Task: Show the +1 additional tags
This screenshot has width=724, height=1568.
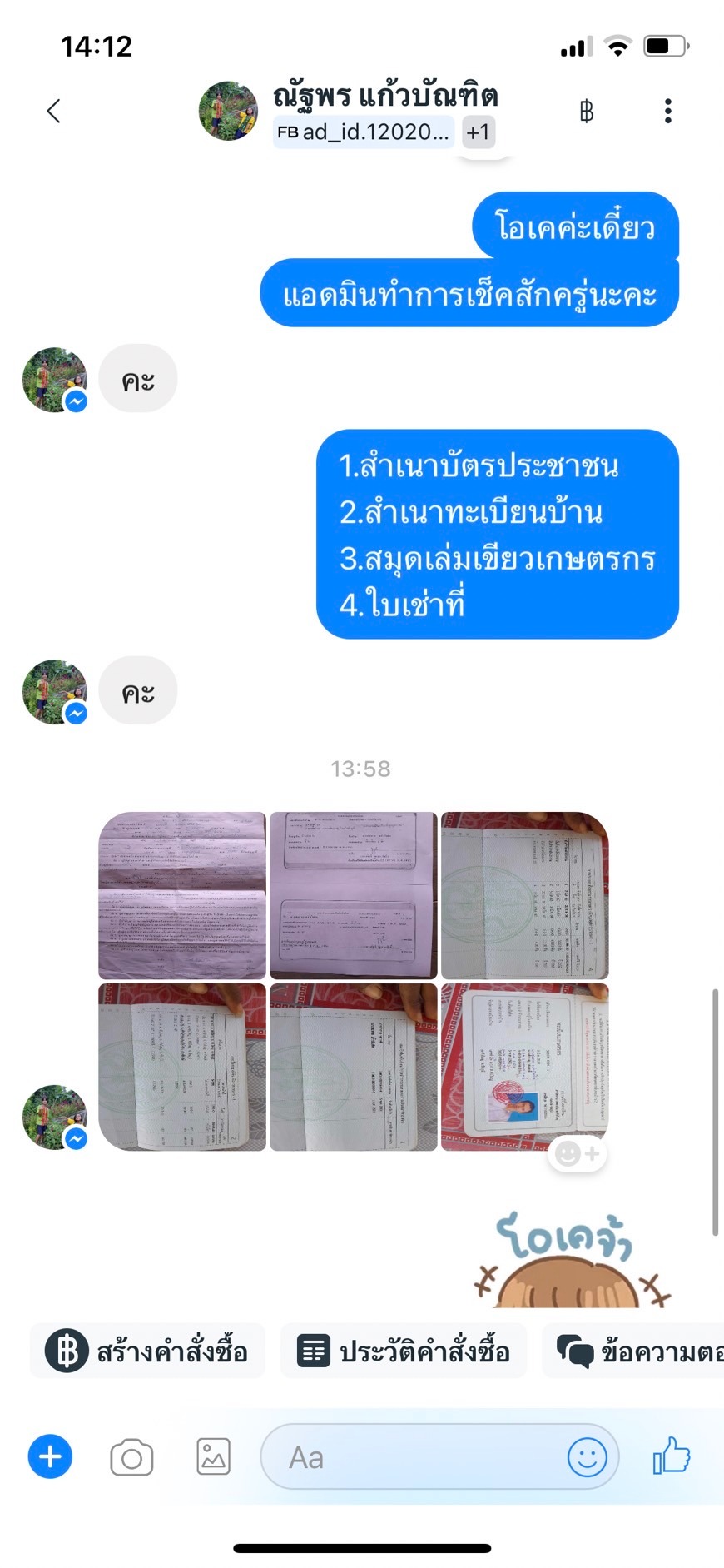Action: point(478,132)
